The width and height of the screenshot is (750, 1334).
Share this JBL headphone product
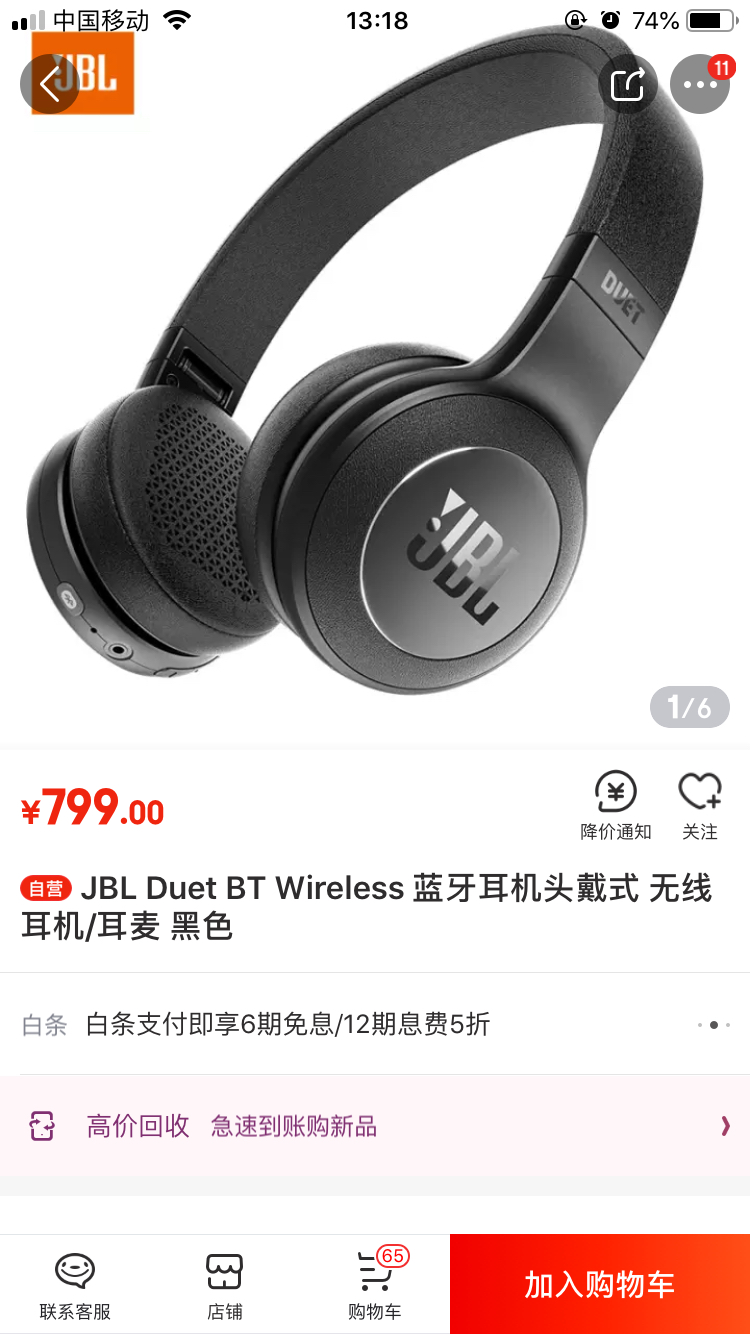628,84
